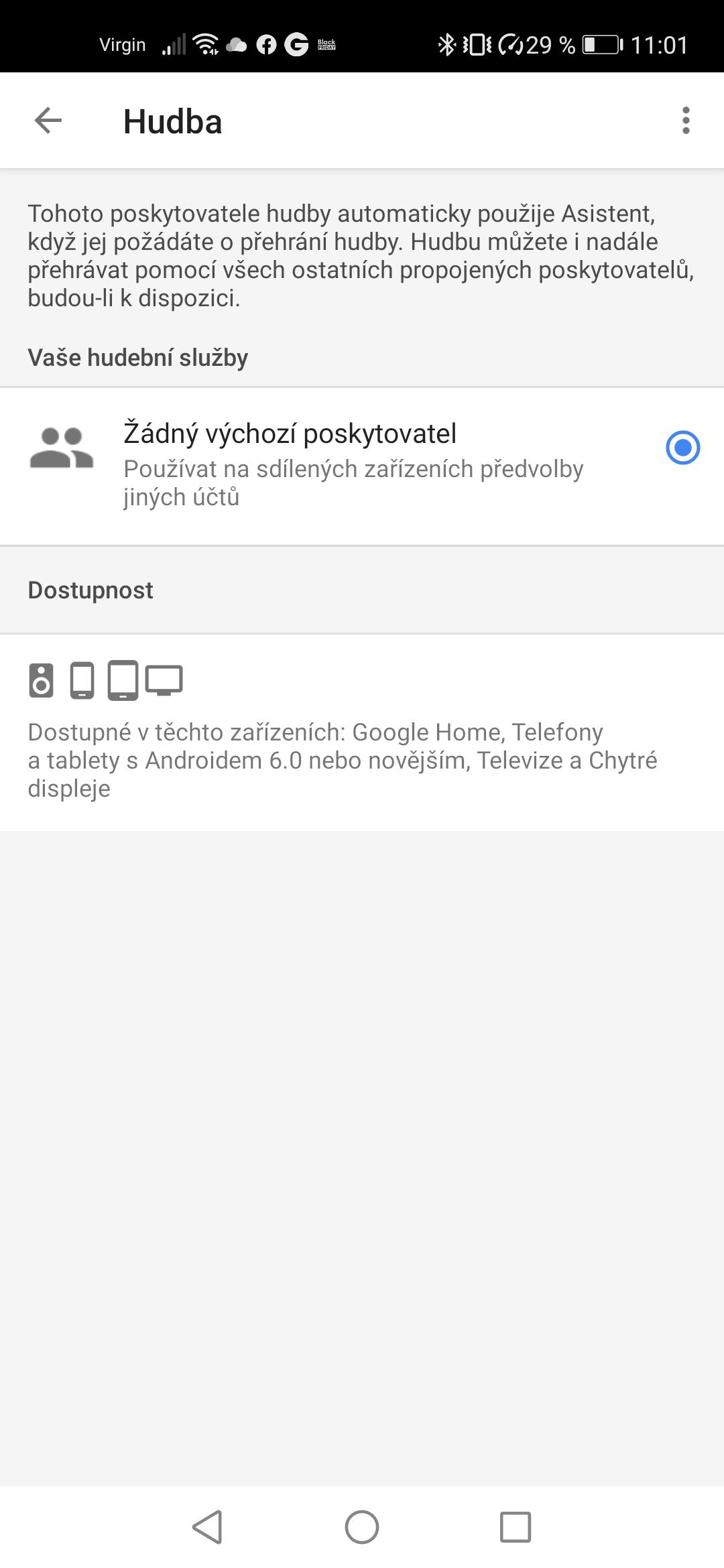724x1568 pixels.
Task: Click the battery indicator in the status bar
Action: coord(602,44)
